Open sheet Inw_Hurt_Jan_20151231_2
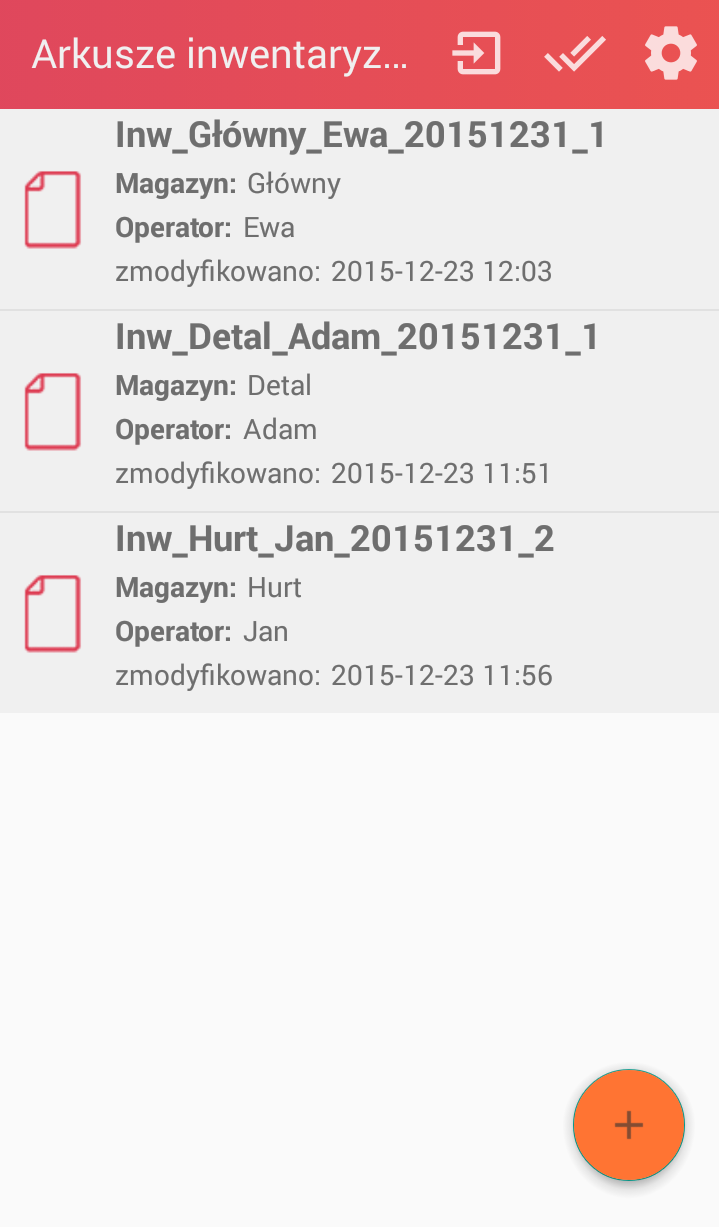The height and width of the screenshot is (1227, 719). 359,613
